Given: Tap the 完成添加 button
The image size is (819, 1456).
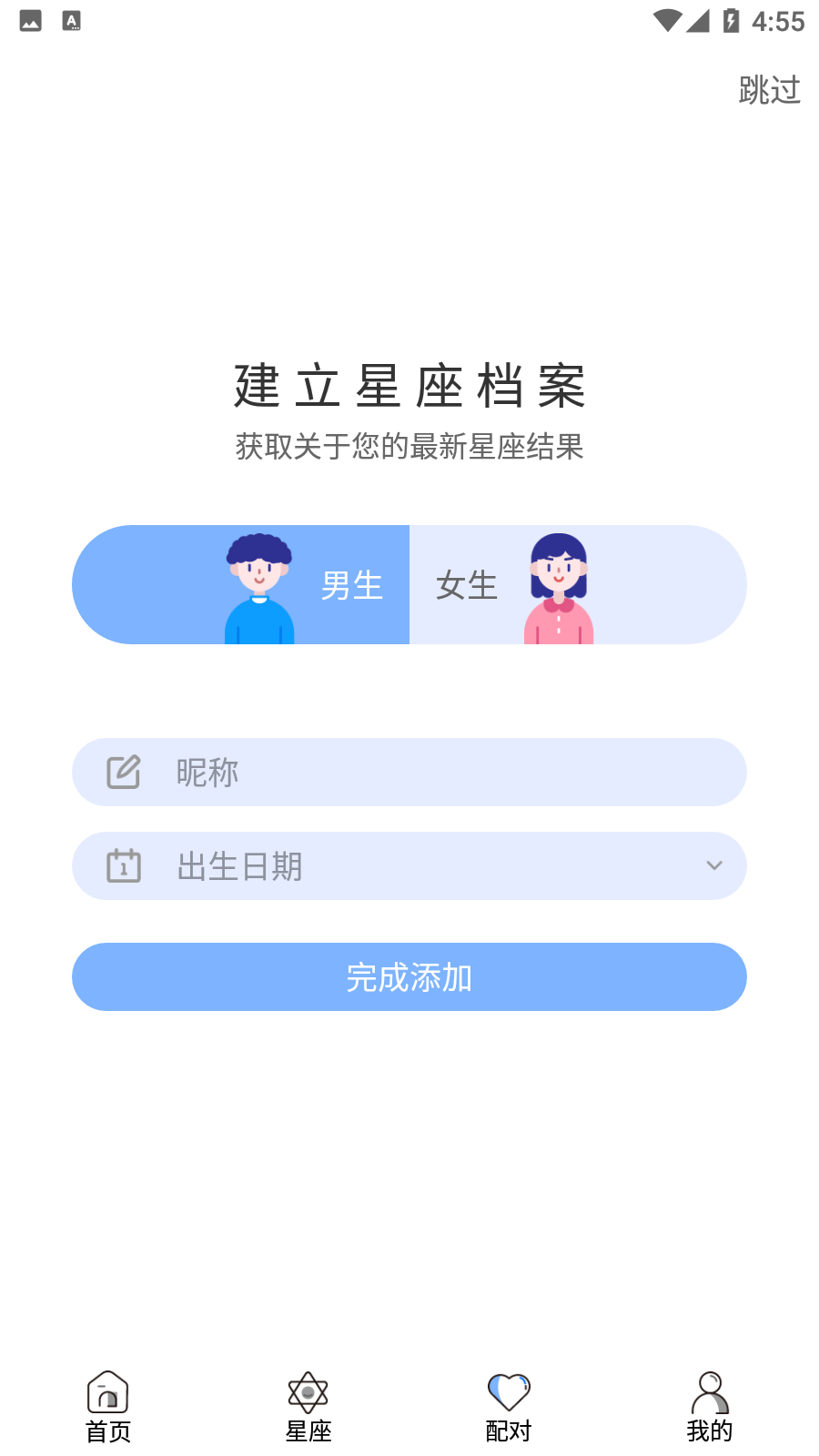Looking at the screenshot, I should (409, 977).
